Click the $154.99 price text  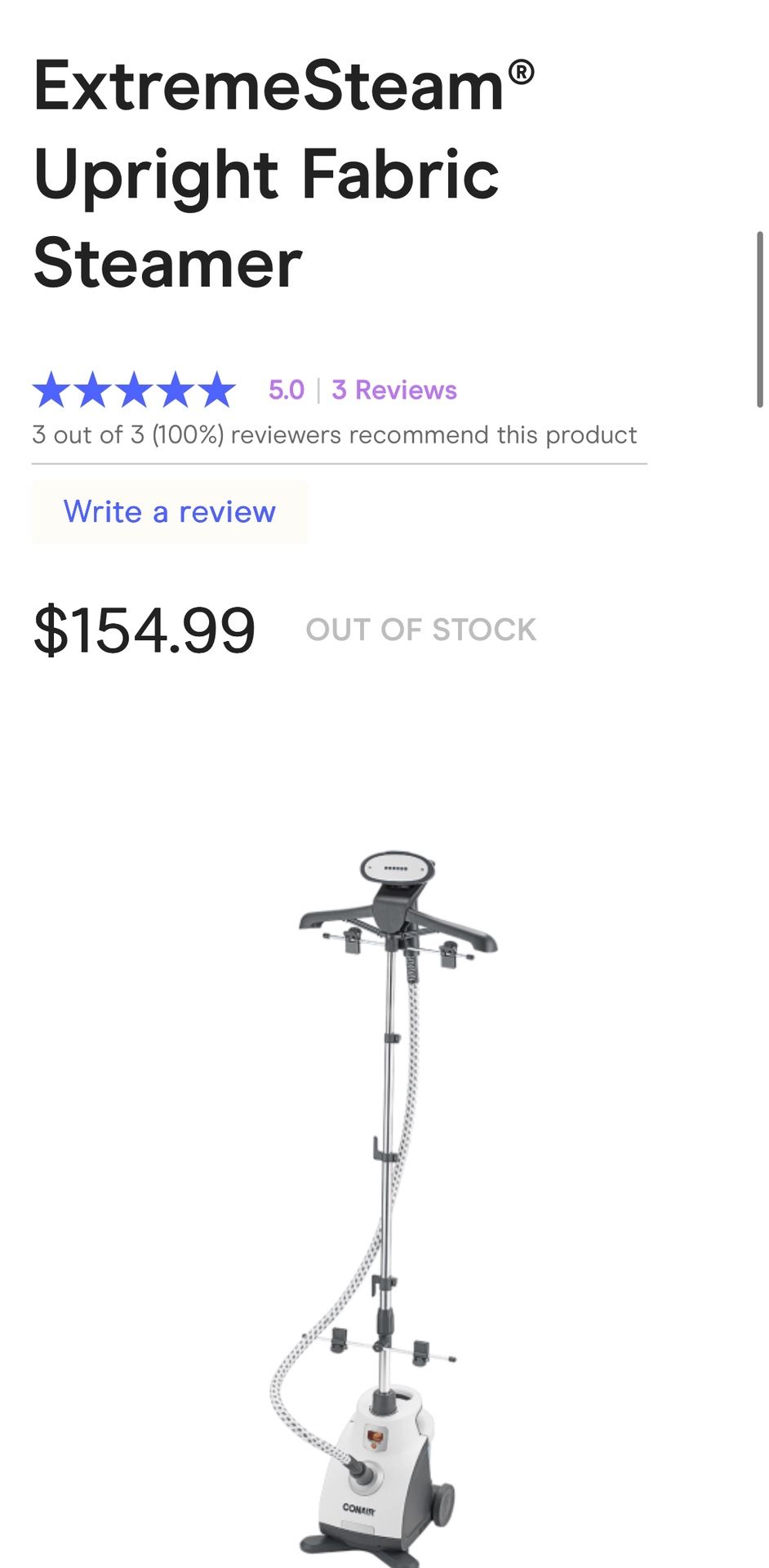[143, 629]
